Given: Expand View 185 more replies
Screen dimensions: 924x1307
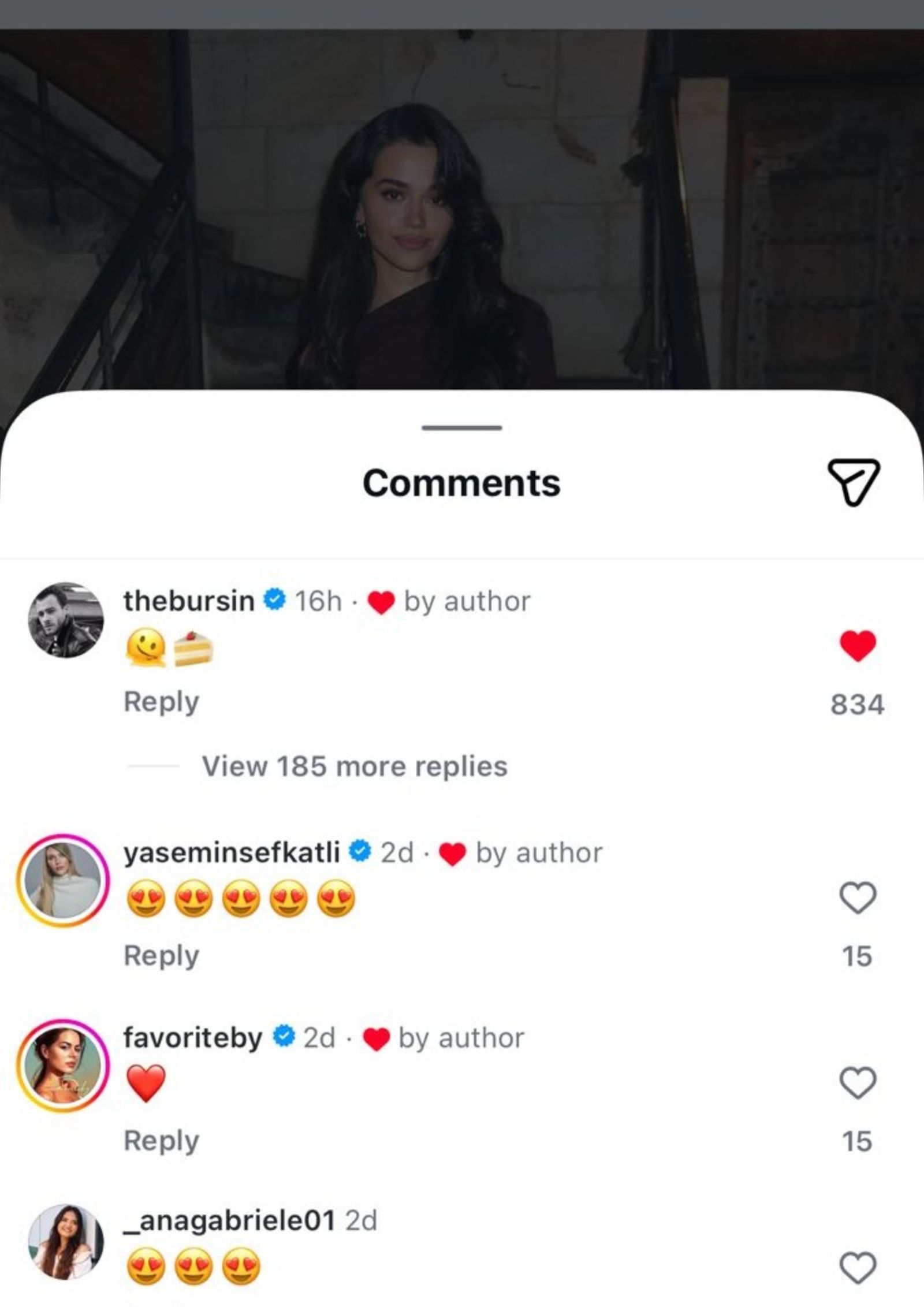Looking at the screenshot, I should (354, 766).
